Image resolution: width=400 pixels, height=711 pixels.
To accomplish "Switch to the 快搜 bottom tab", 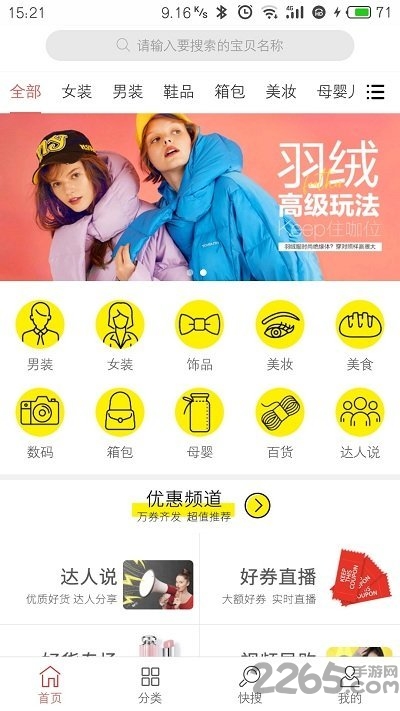I will tap(250, 685).
